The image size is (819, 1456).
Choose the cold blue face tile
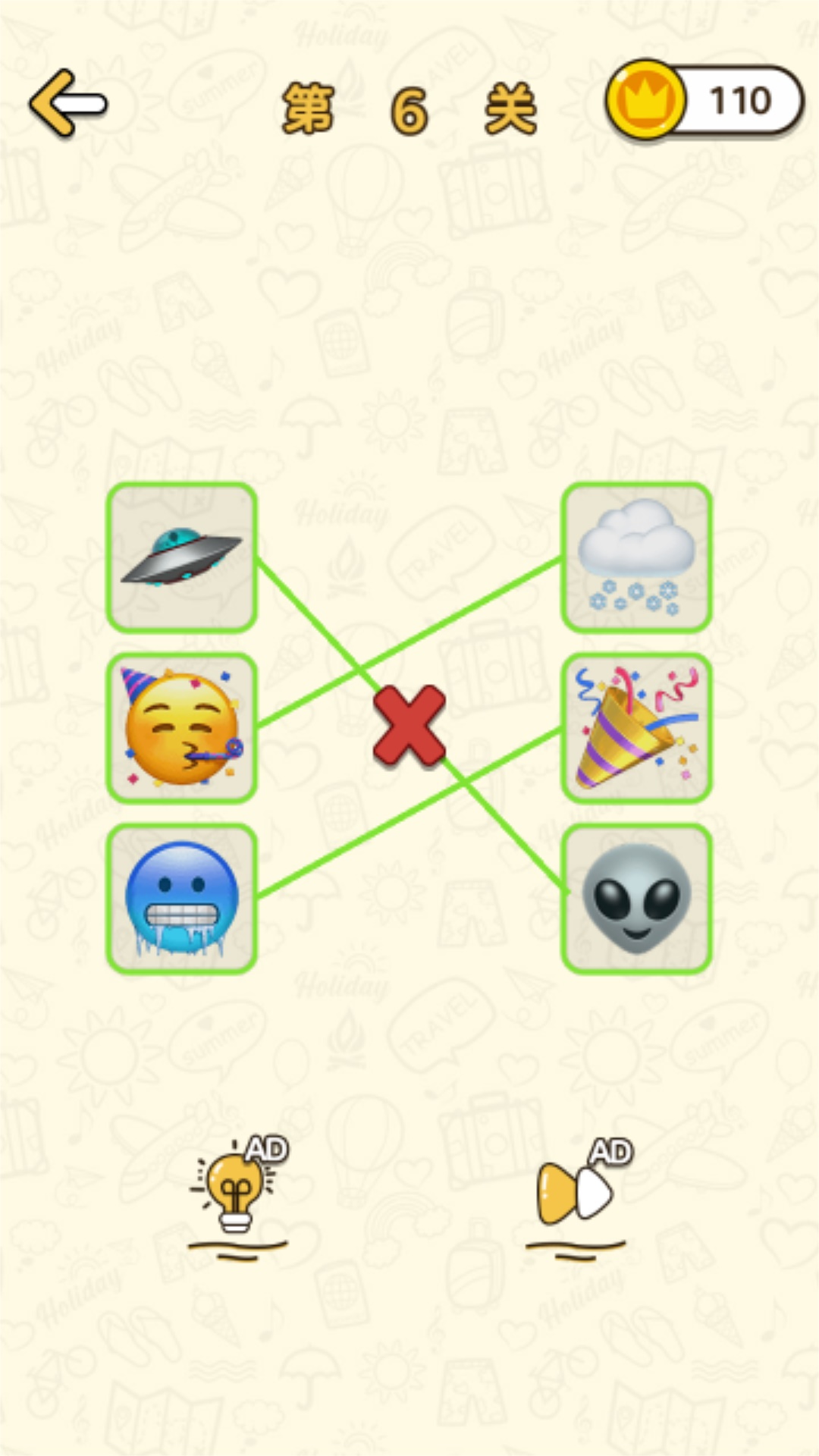tap(182, 898)
